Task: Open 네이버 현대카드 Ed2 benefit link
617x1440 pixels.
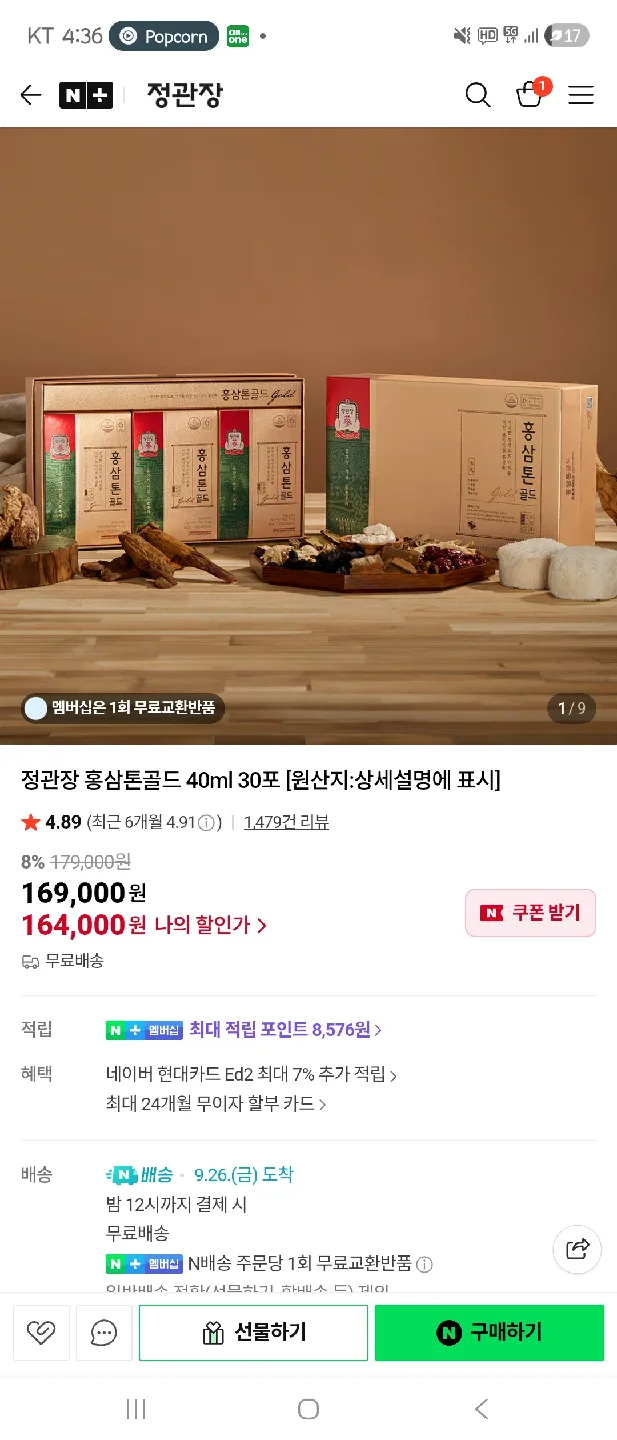Action: coord(251,1075)
